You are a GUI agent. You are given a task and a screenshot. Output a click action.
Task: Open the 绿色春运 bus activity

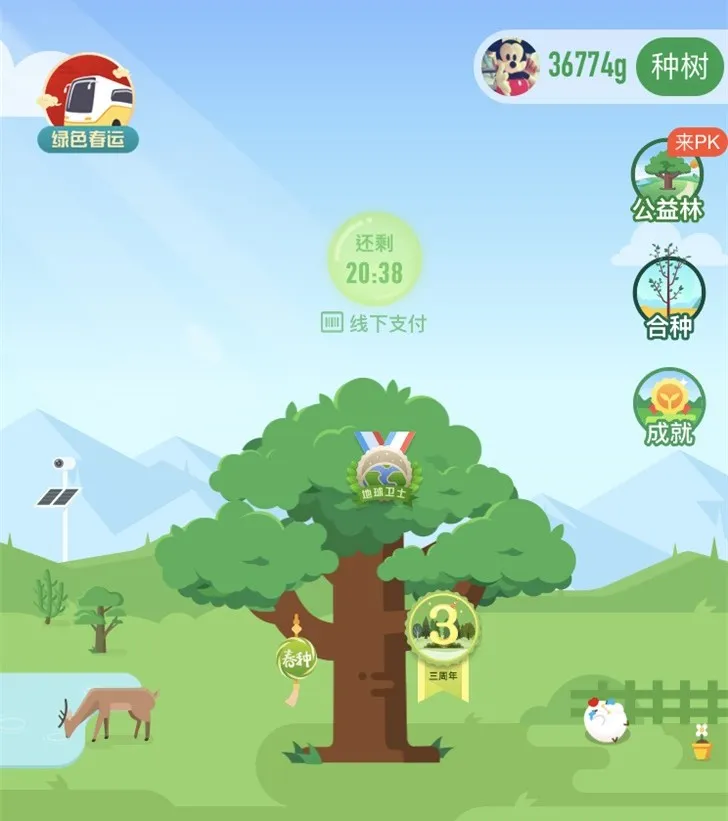coord(88,103)
